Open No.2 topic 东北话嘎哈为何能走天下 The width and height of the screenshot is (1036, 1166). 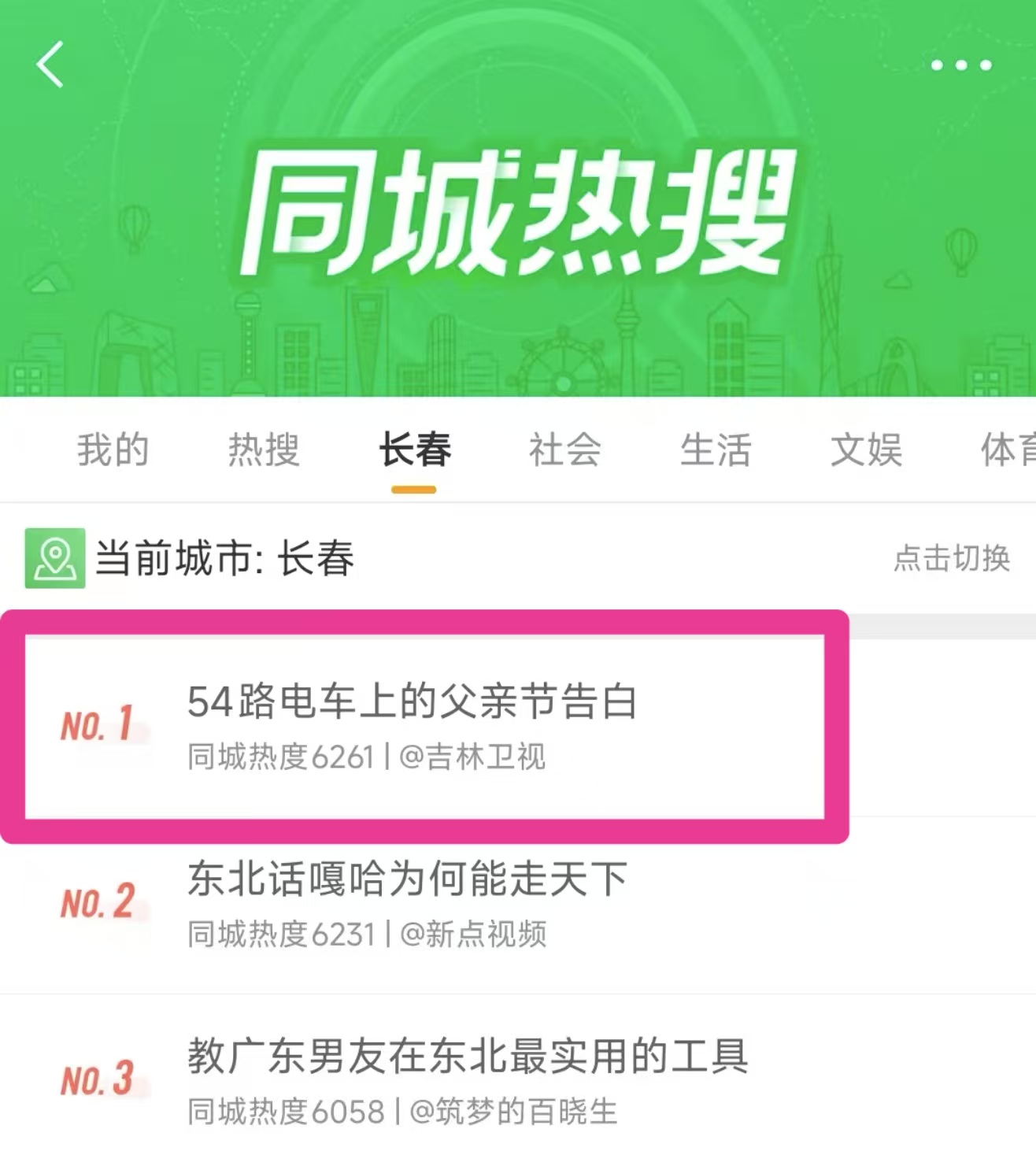click(x=407, y=879)
